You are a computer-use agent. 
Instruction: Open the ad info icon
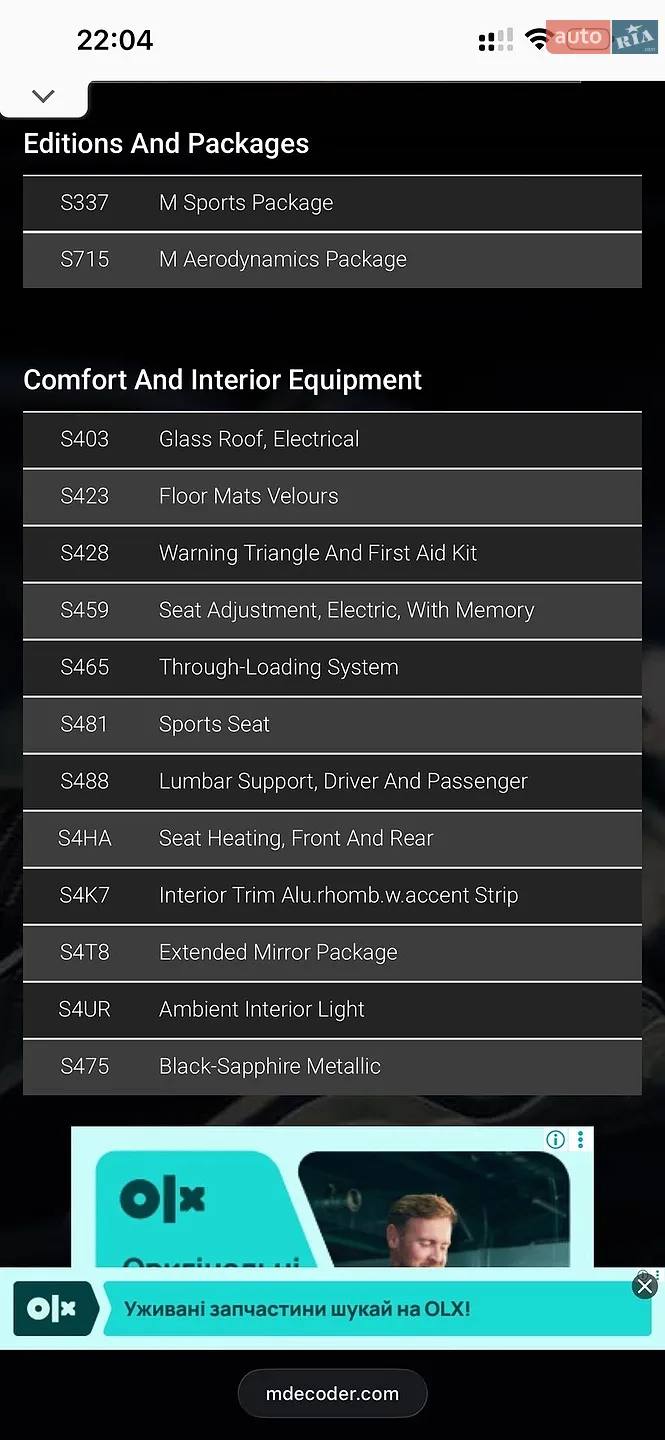pos(556,1139)
